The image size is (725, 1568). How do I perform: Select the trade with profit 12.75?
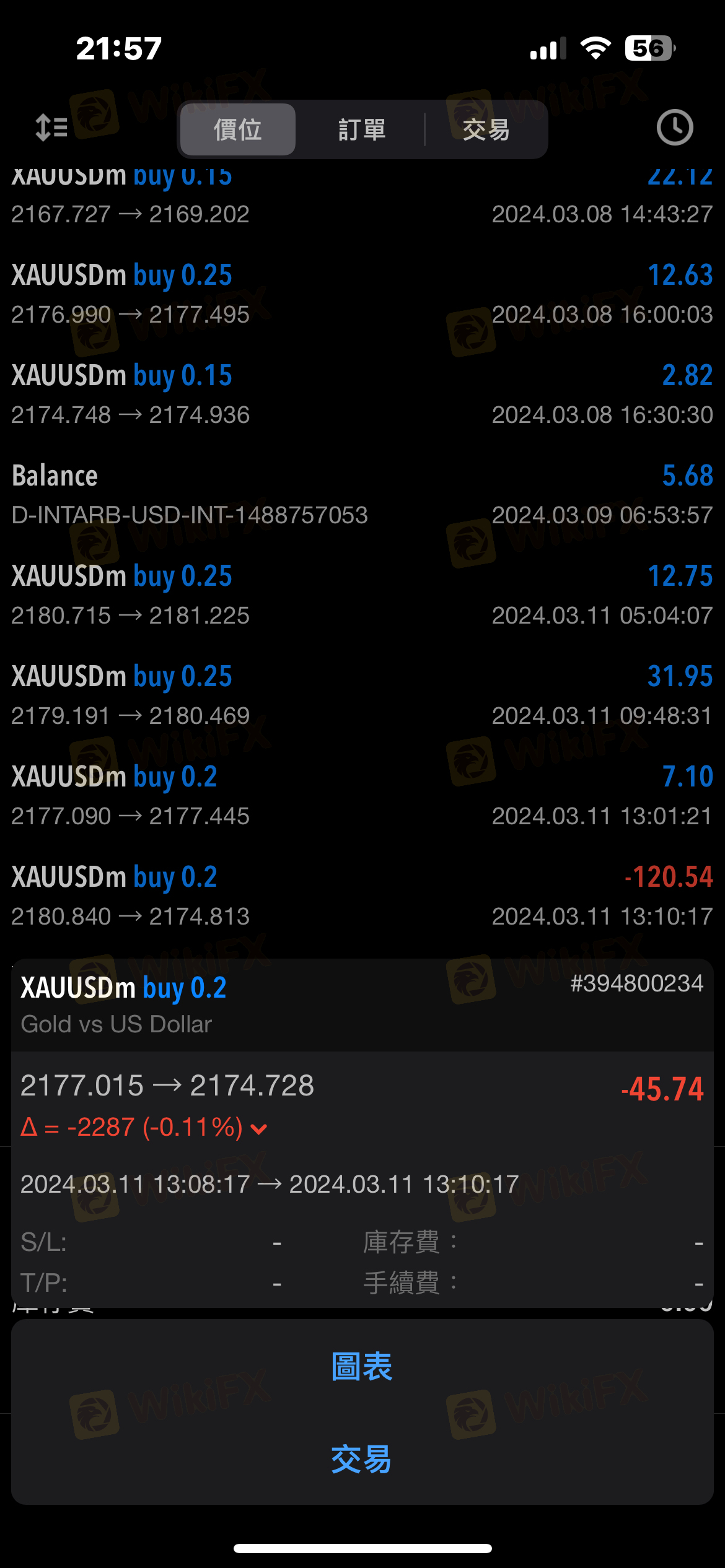[362, 595]
